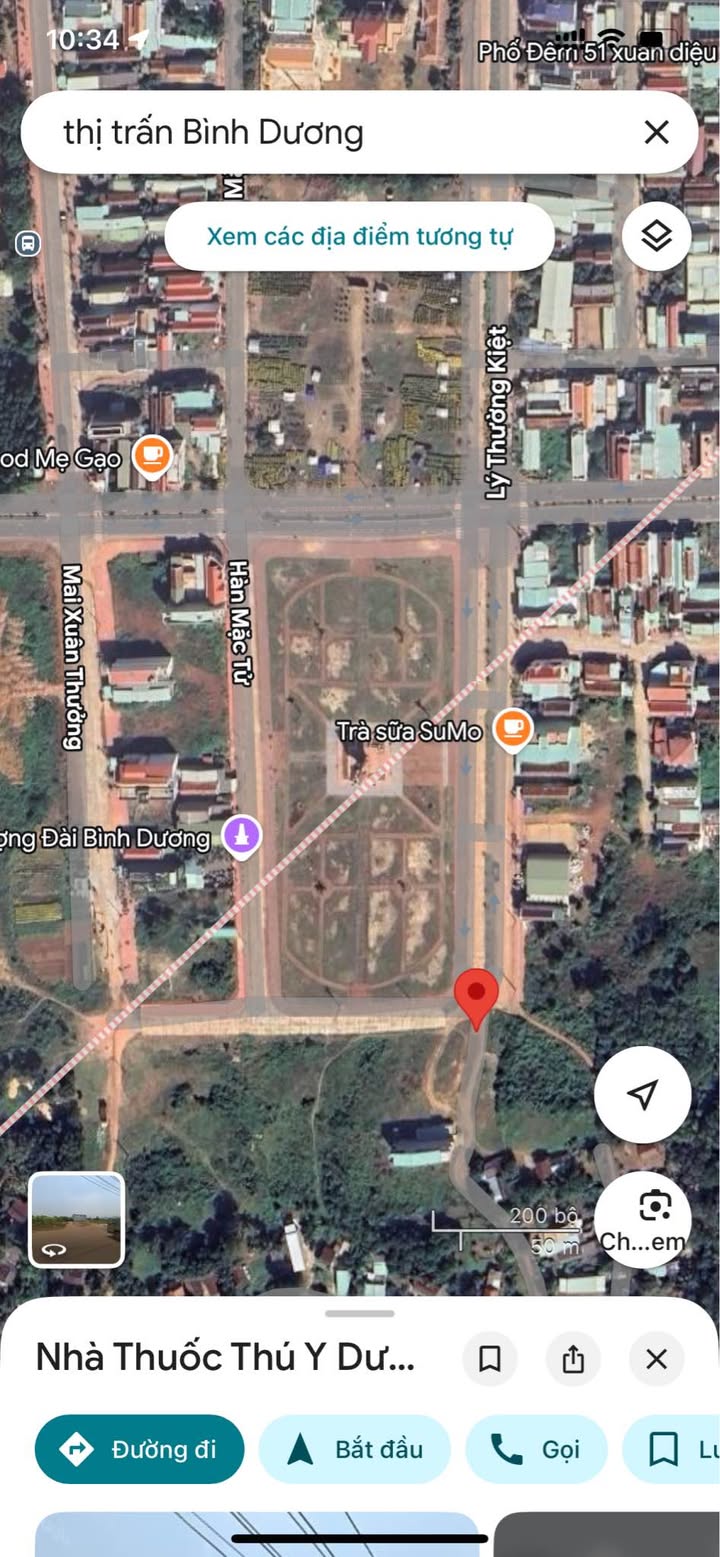Tap the Tượng Đài Bình Dương monument marker
The width and height of the screenshot is (720, 1557).
[x=241, y=836]
